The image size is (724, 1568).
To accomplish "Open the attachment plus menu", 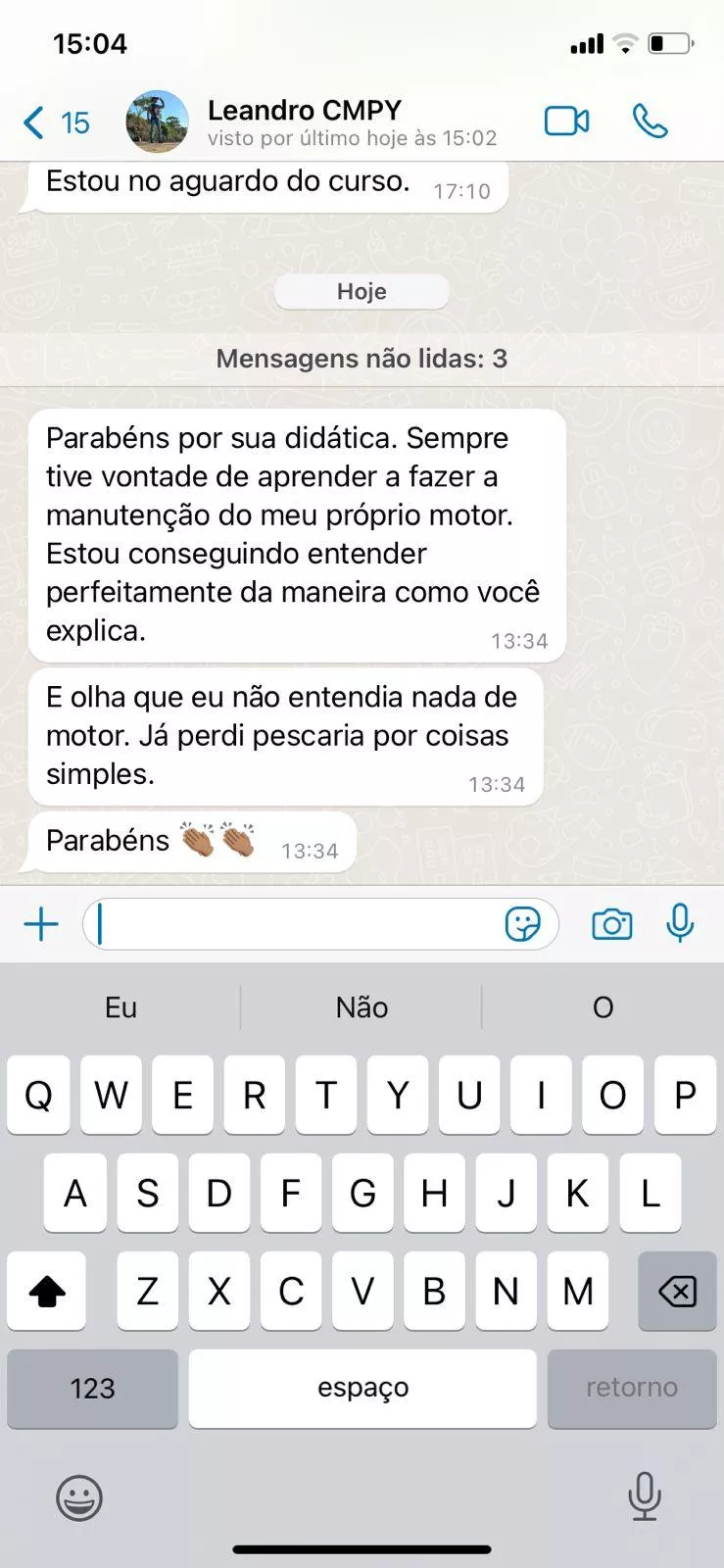I will [41, 924].
